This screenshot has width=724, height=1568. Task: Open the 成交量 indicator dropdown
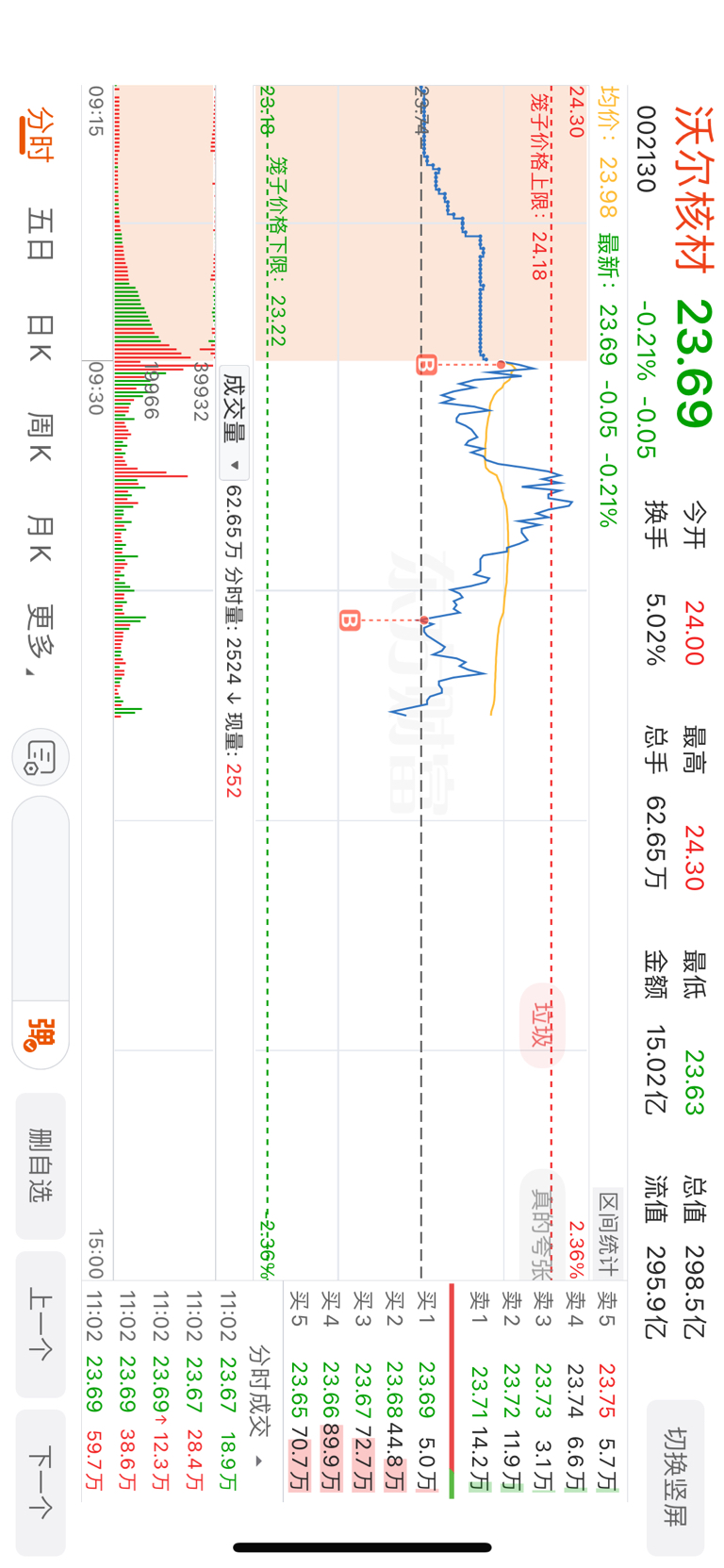pyautogui.click(x=235, y=422)
